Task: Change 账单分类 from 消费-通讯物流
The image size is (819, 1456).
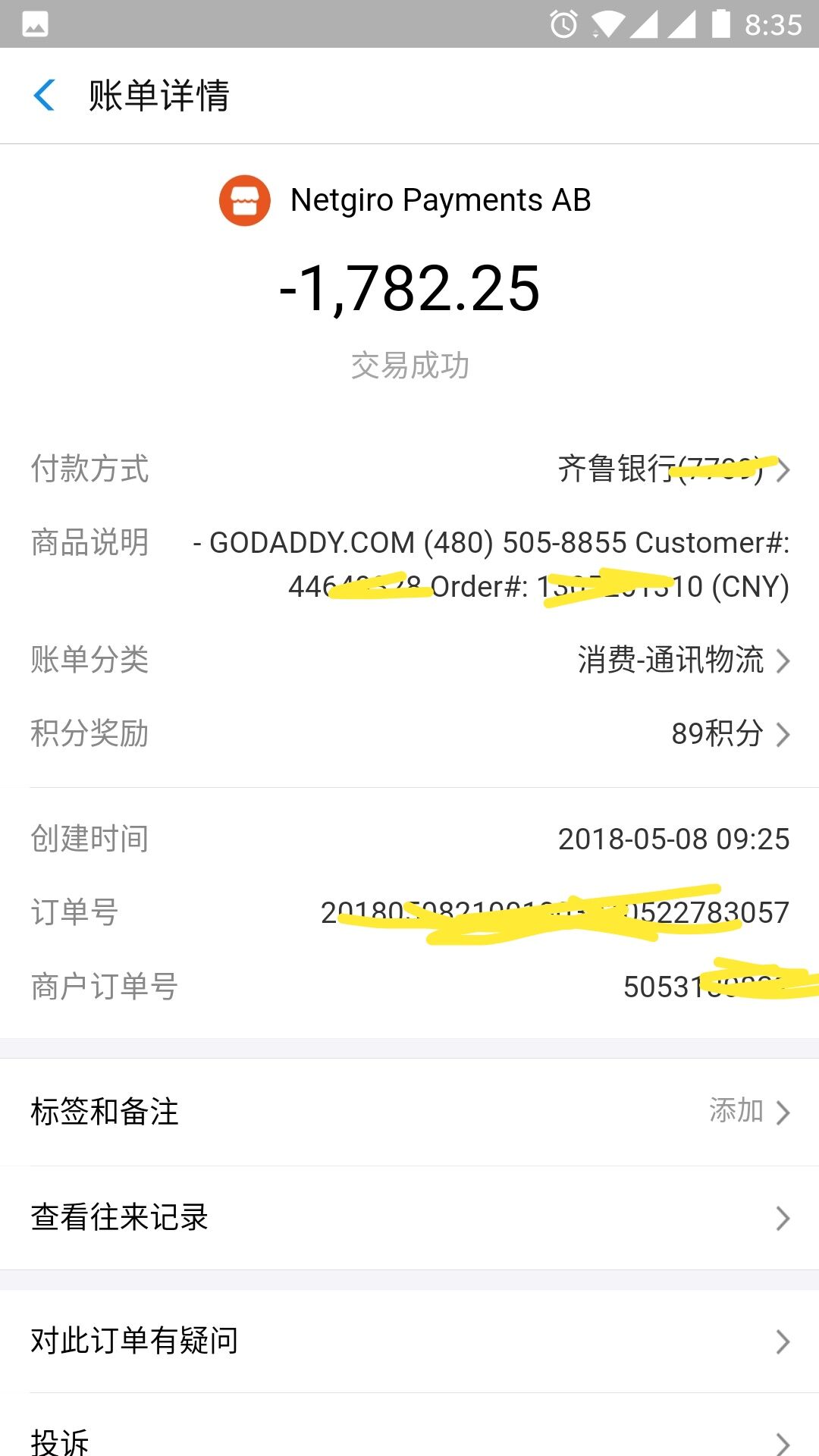Action: click(x=682, y=660)
